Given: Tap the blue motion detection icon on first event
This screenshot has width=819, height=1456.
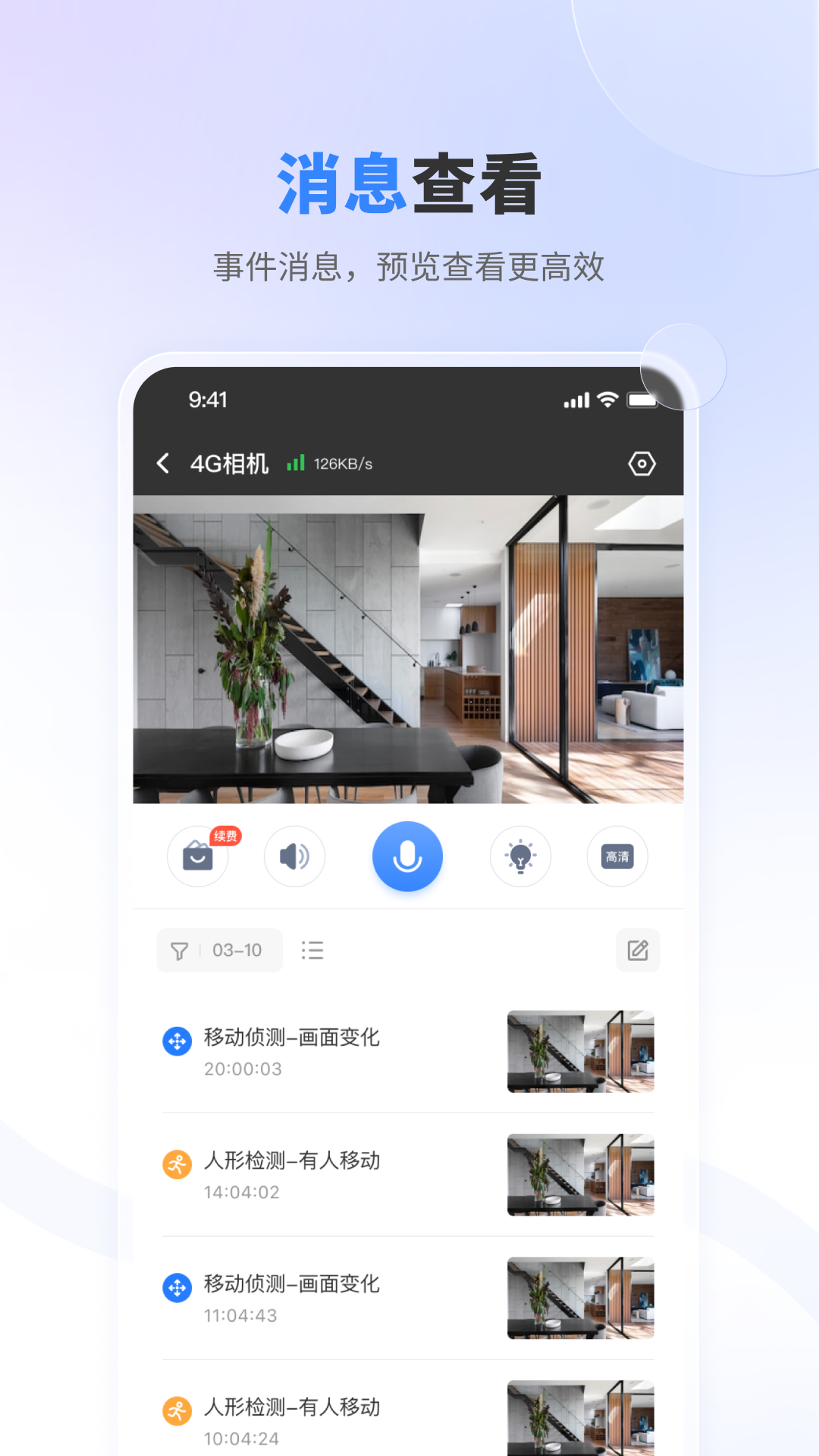Looking at the screenshot, I should [176, 1042].
